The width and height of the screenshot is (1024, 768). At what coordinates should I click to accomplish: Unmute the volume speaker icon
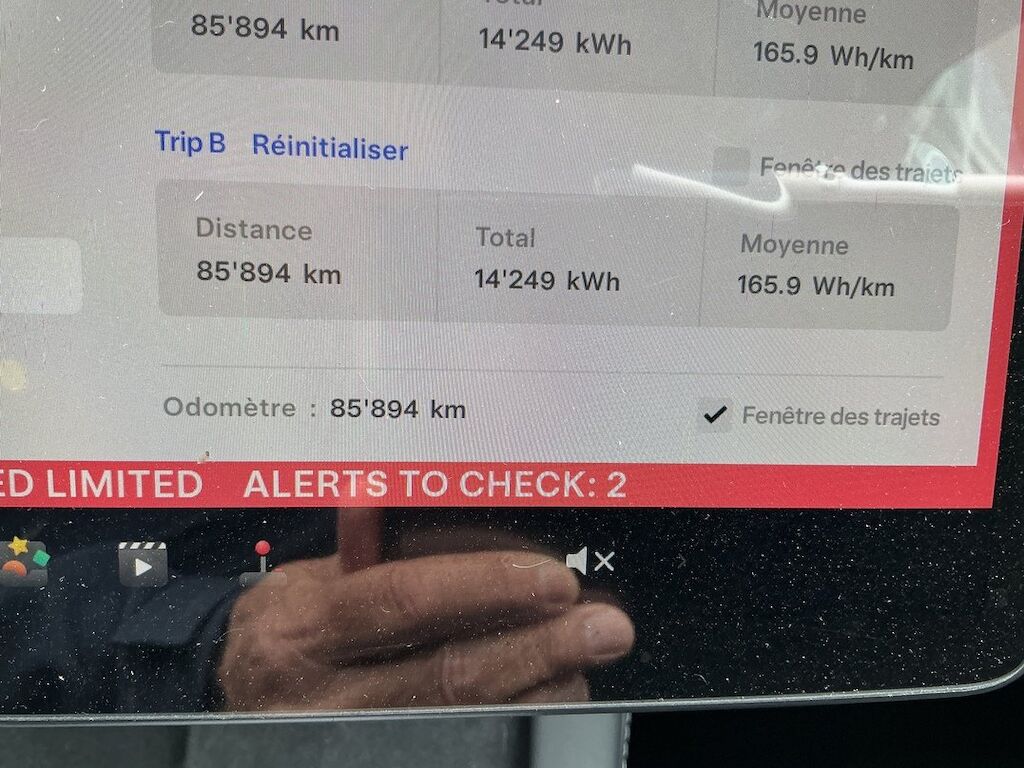(589, 561)
